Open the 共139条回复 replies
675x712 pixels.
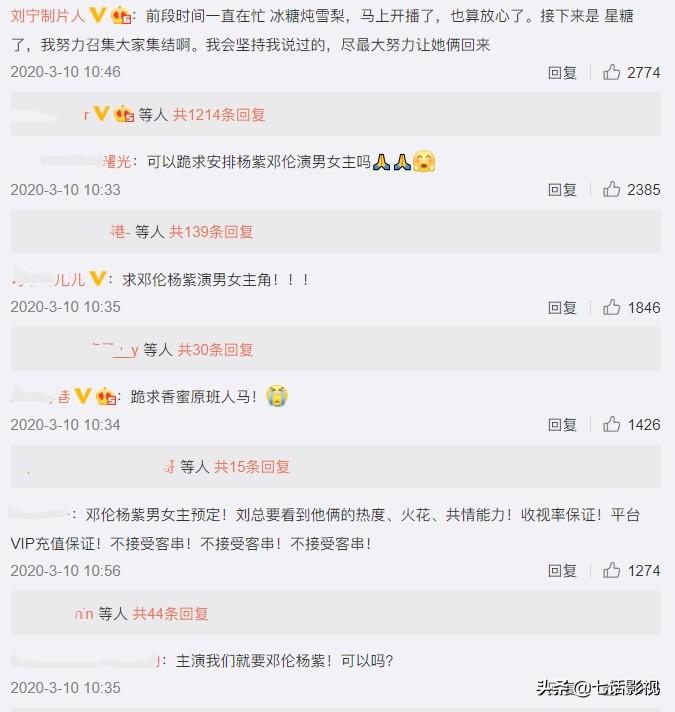[211, 231]
